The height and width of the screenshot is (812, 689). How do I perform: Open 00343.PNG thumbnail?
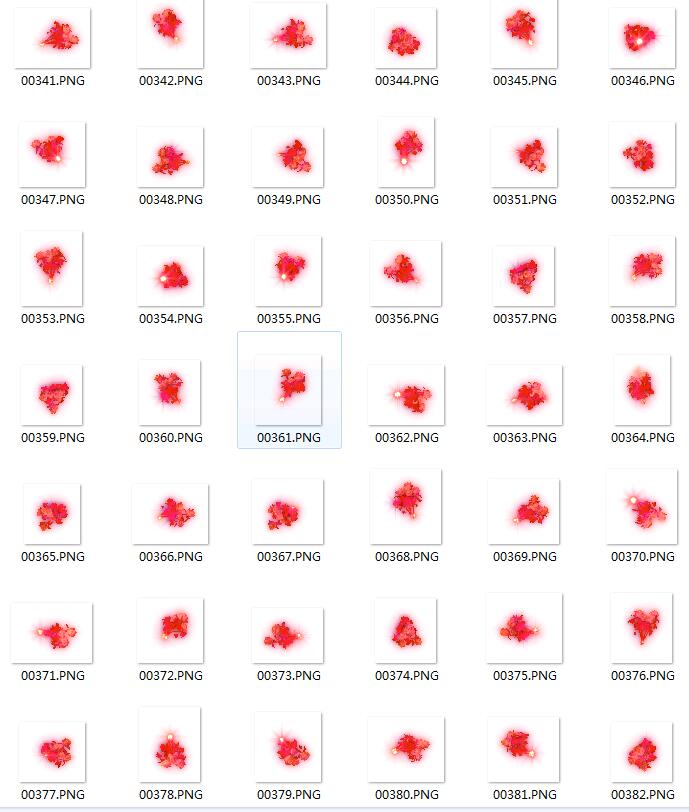289,36
